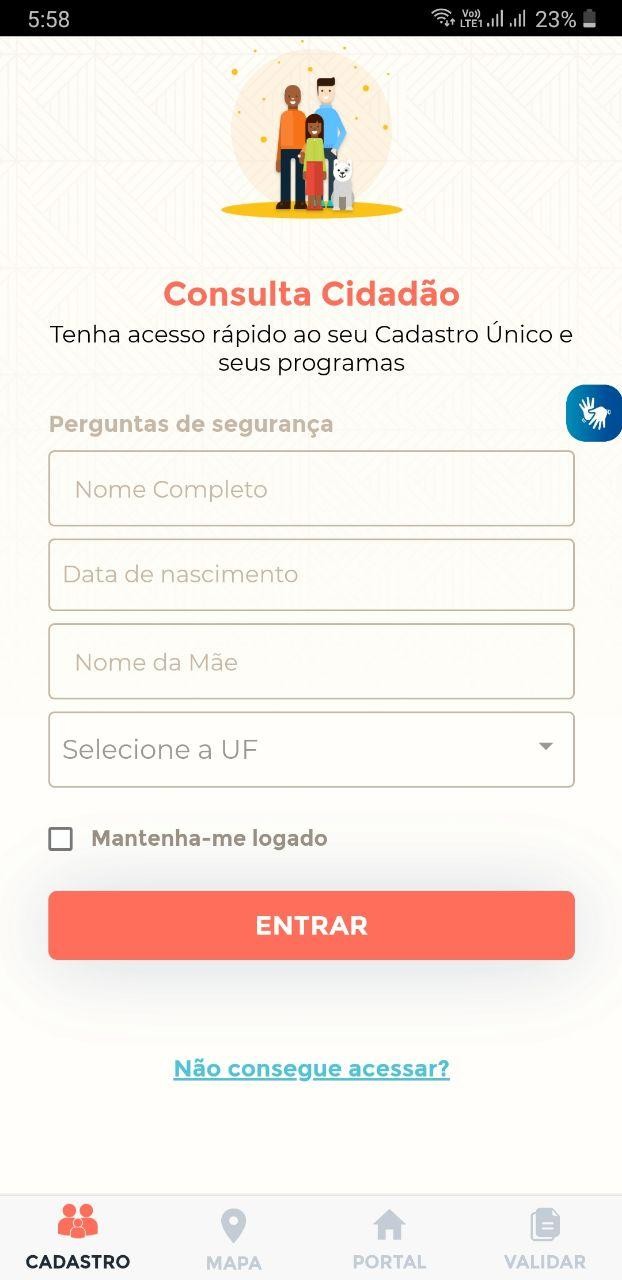Tap the Nome Completo field
The width and height of the screenshot is (622, 1280).
tap(311, 489)
